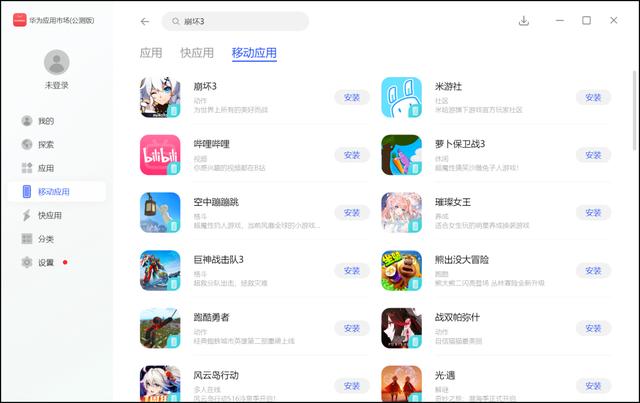
Task: Open 分类 in the sidebar
Action: [46, 239]
